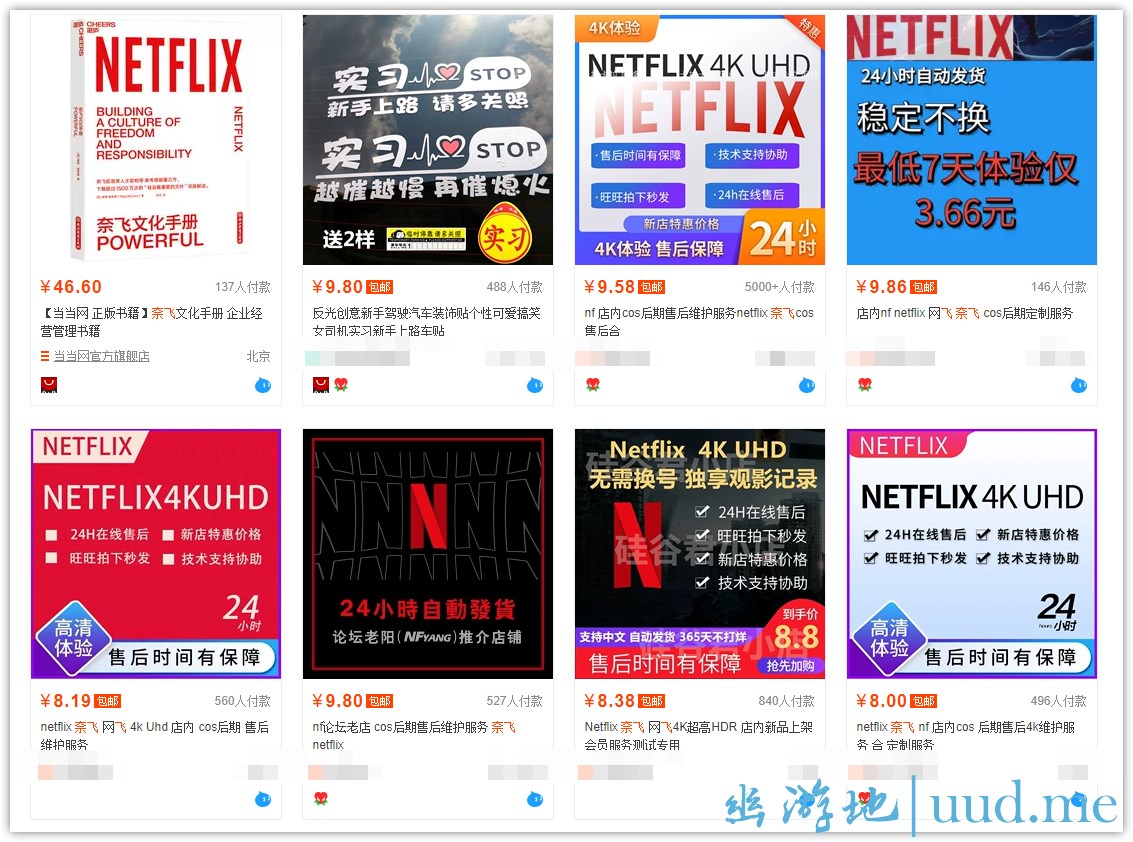Open the 24小時自動發貨 listing with black N logo
This screenshot has height=842, width=1133.
(428, 554)
